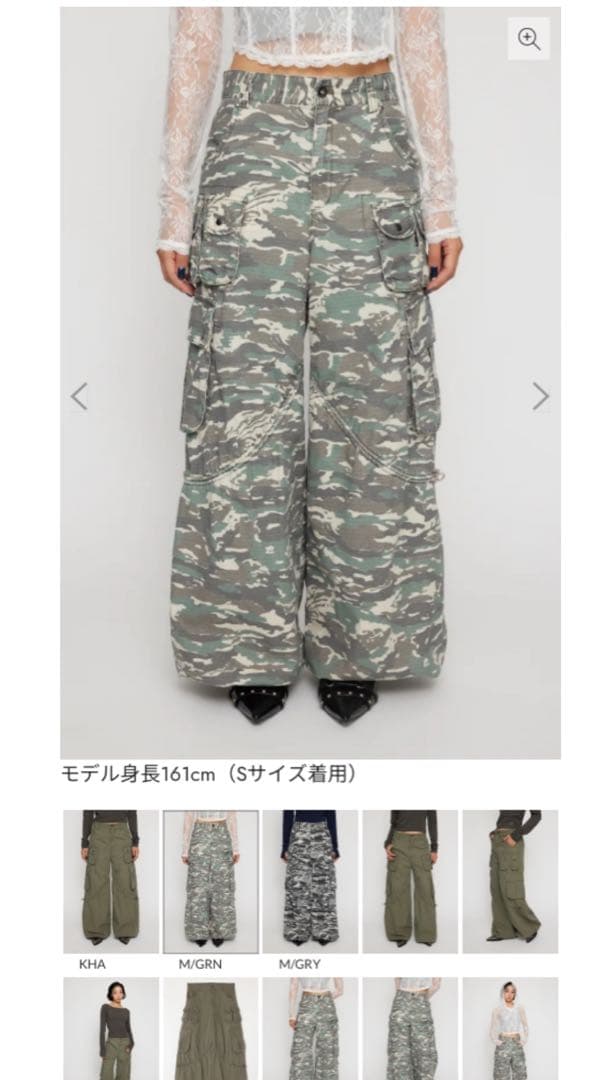
Task: Select the KHA color thumbnail
Action: coord(111,881)
